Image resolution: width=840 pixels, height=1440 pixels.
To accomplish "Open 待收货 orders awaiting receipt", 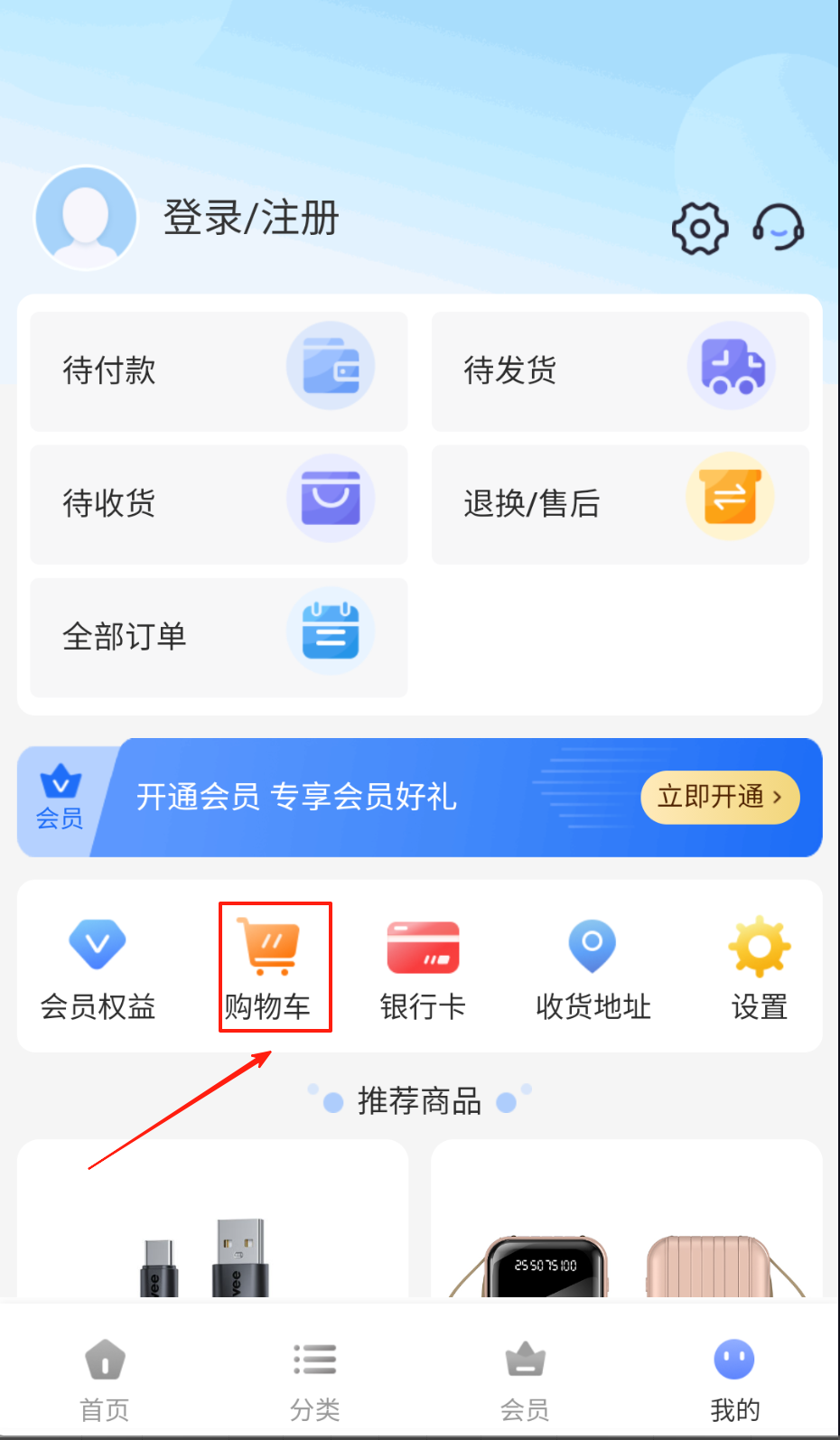I will point(219,503).
